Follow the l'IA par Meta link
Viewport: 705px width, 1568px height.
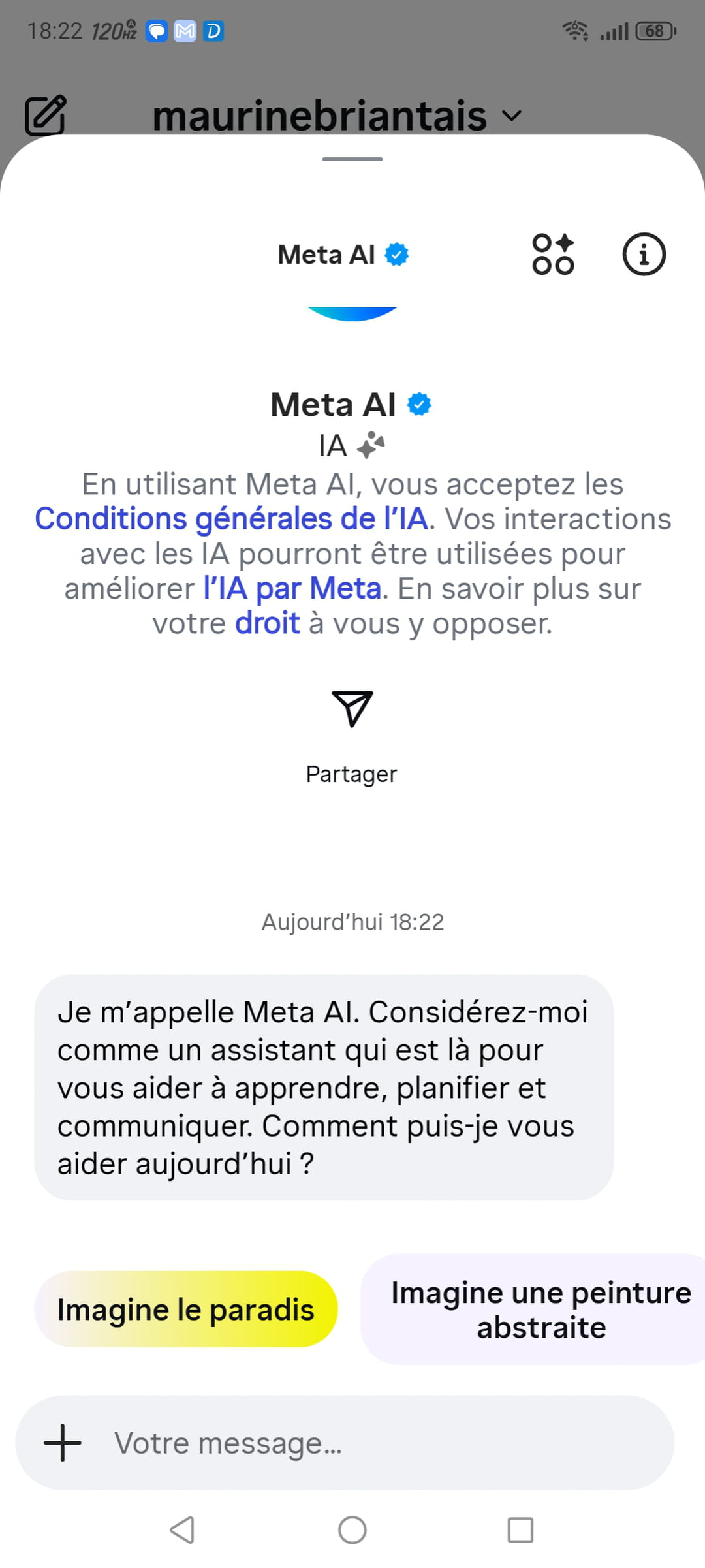click(x=292, y=589)
